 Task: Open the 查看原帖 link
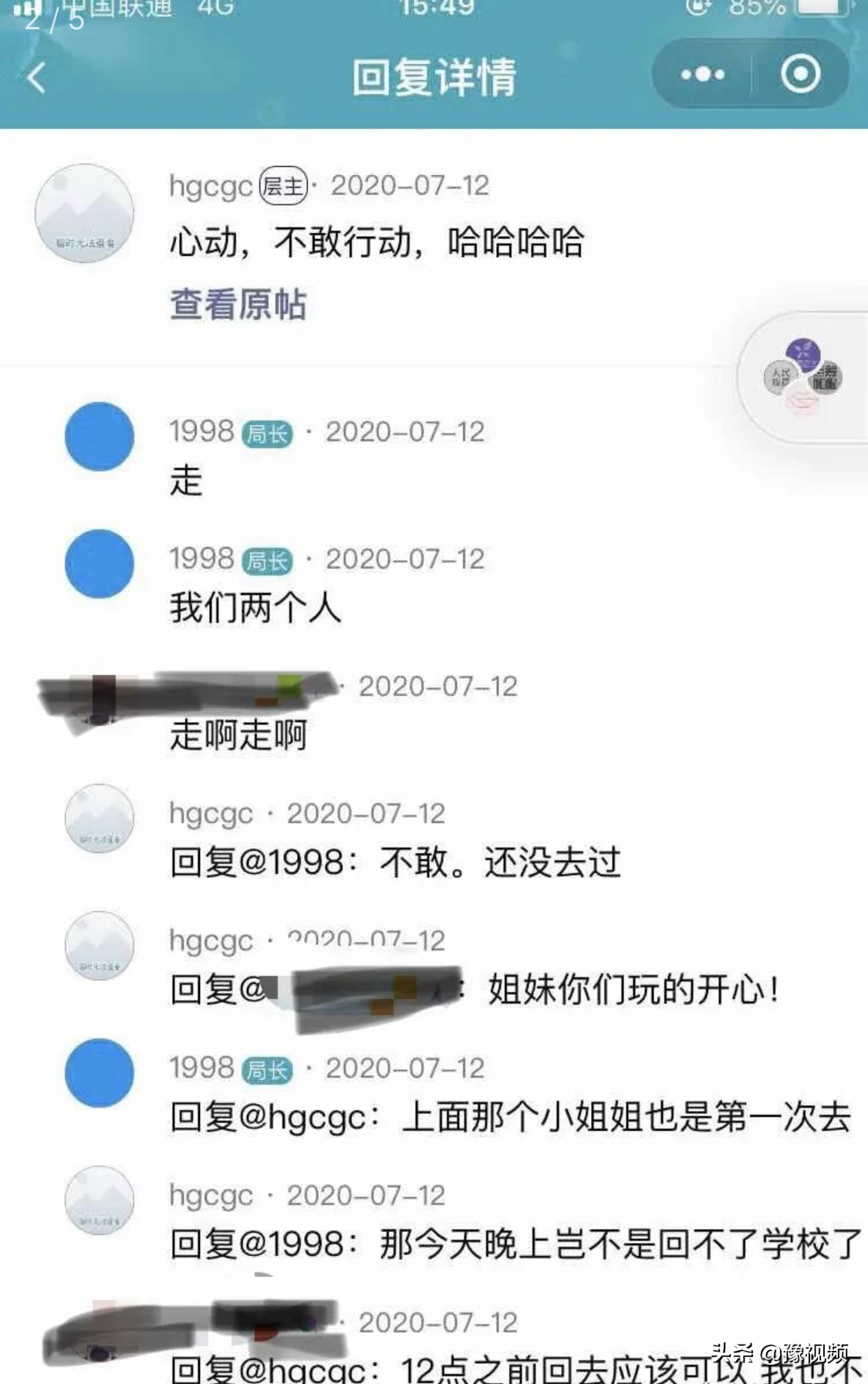tap(238, 304)
